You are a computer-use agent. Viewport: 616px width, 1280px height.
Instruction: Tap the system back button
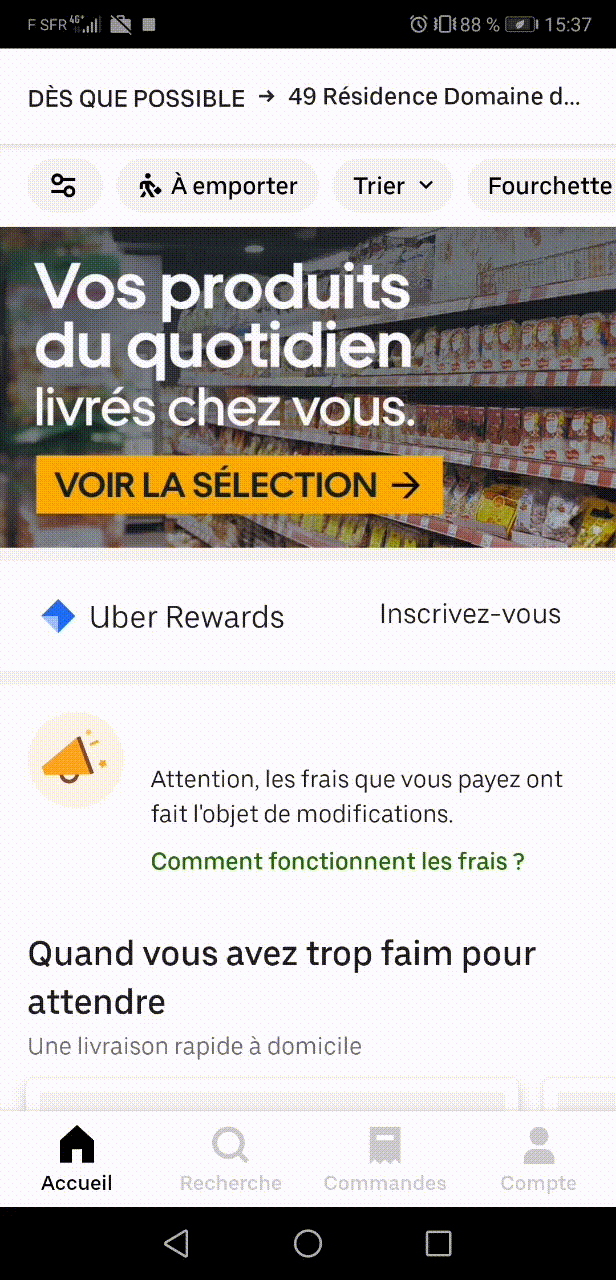pyautogui.click(x=176, y=1243)
